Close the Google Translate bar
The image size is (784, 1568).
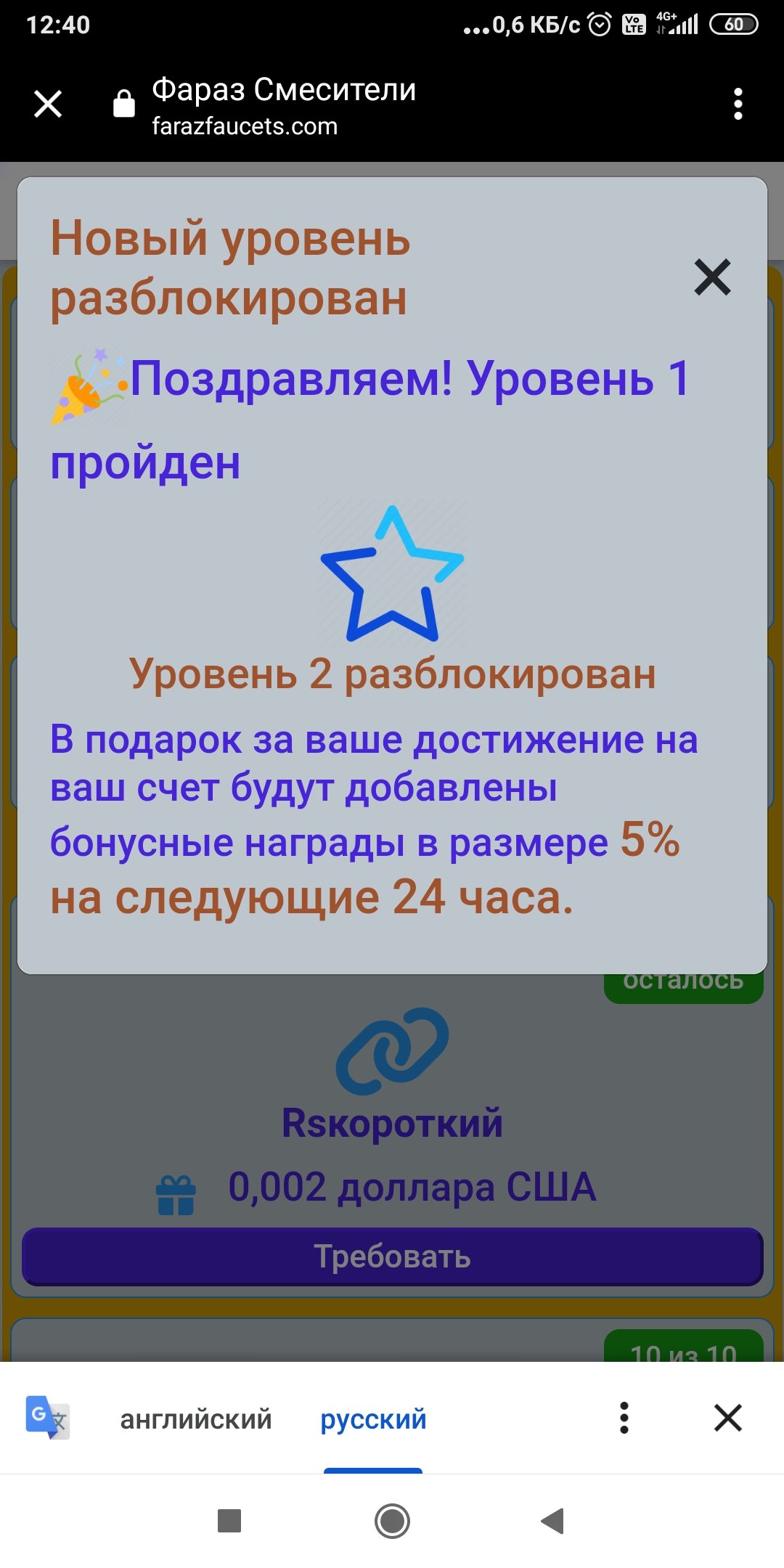tap(727, 1418)
